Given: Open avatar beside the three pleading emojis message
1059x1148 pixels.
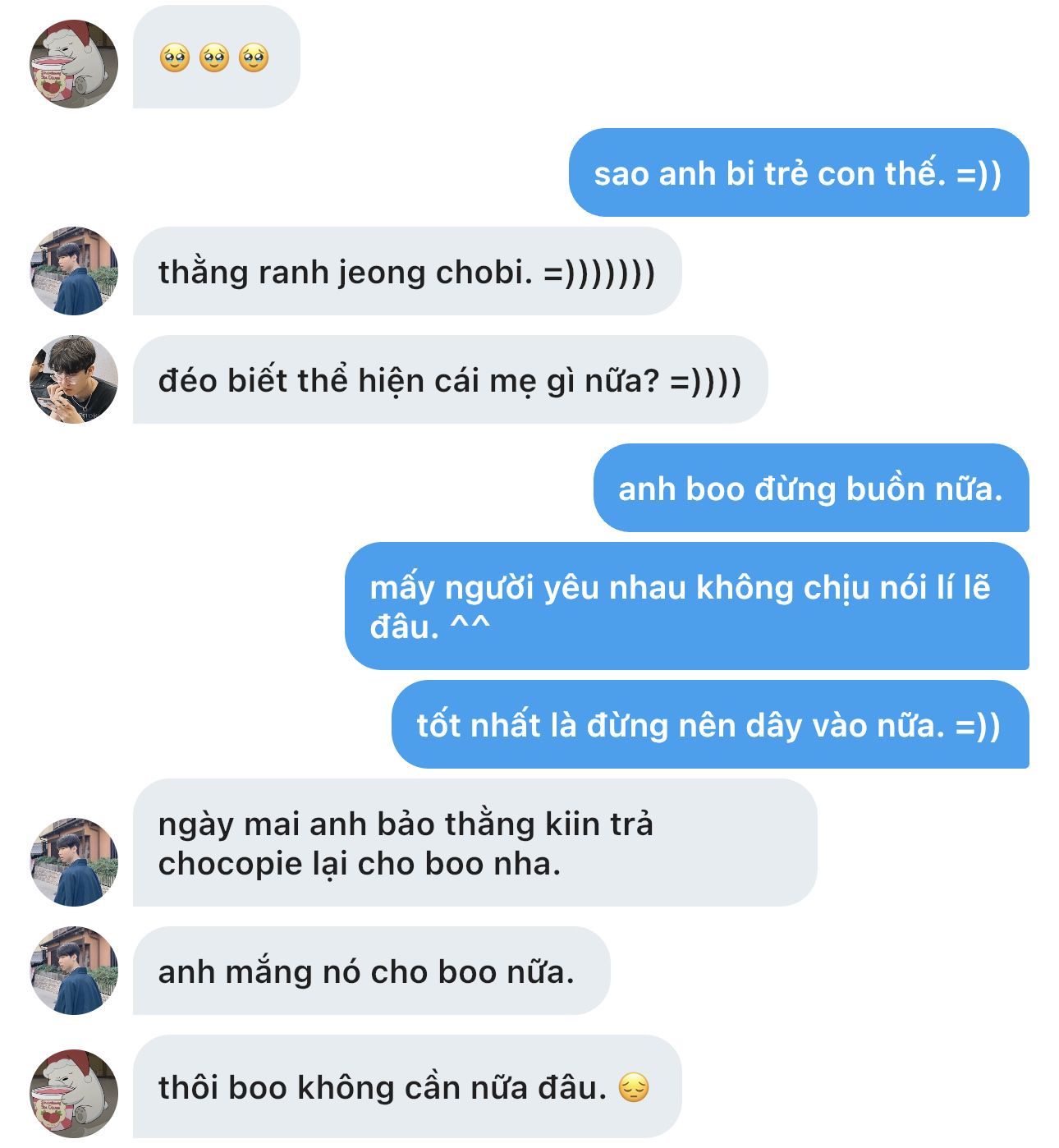Looking at the screenshot, I should click(74, 64).
